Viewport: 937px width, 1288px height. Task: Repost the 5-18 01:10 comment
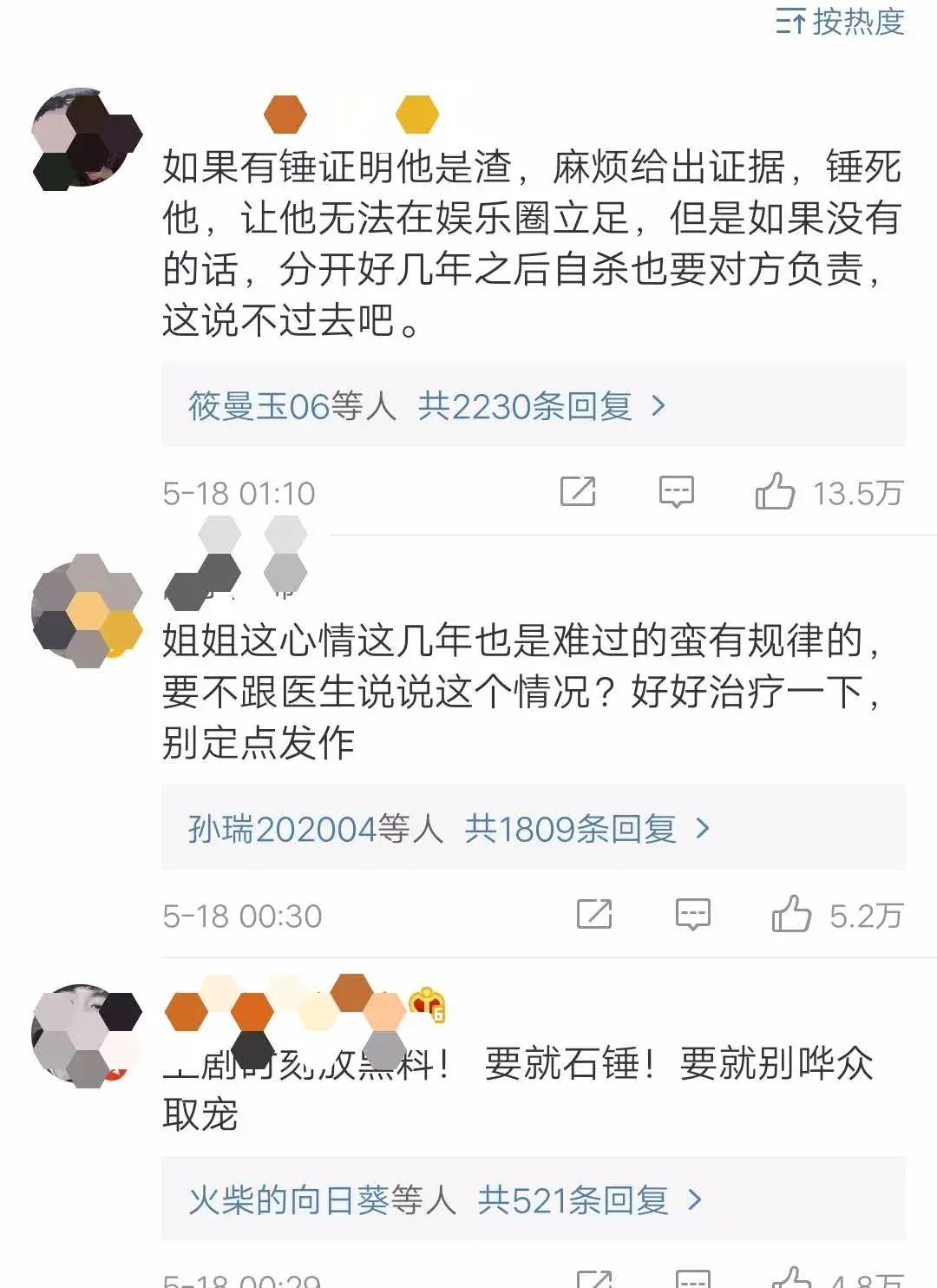(x=578, y=492)
